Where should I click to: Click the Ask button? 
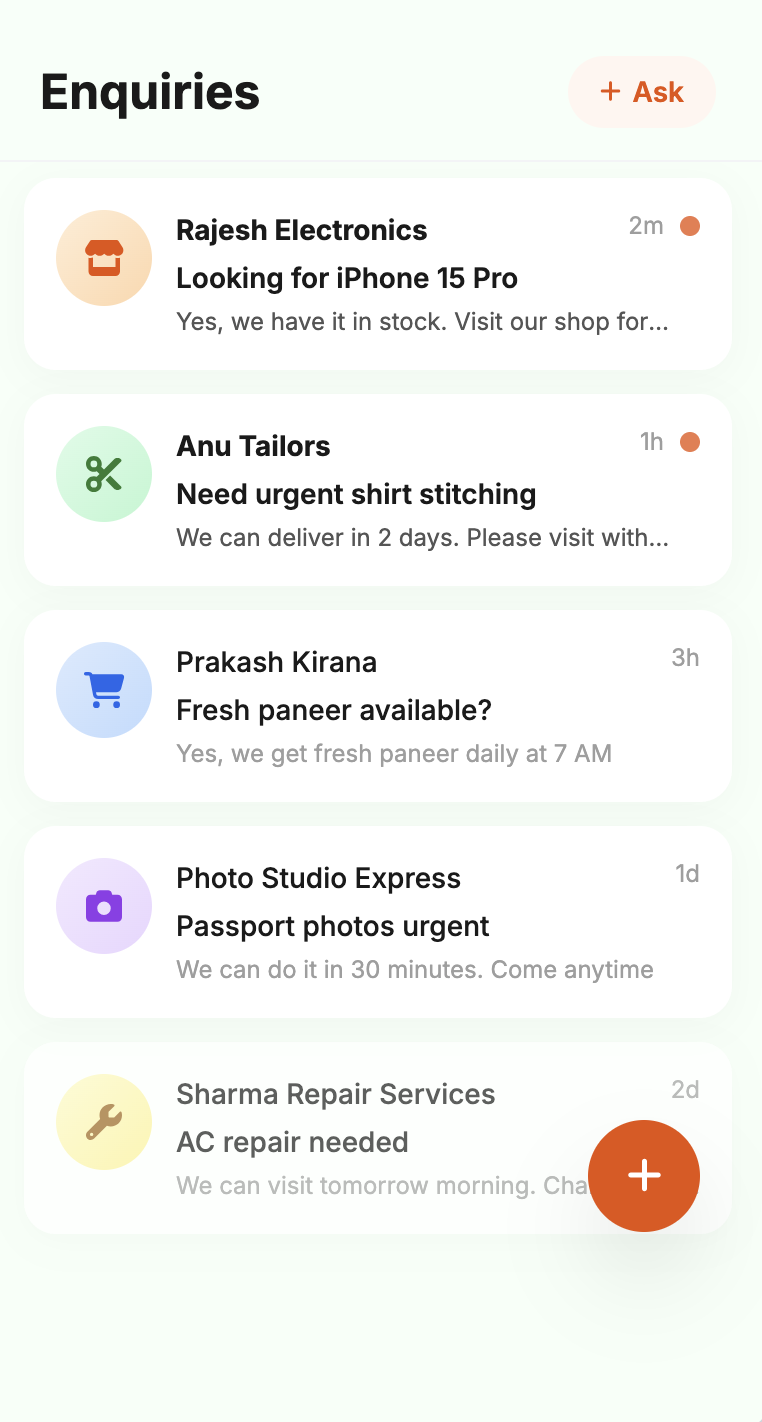(641, 91)
